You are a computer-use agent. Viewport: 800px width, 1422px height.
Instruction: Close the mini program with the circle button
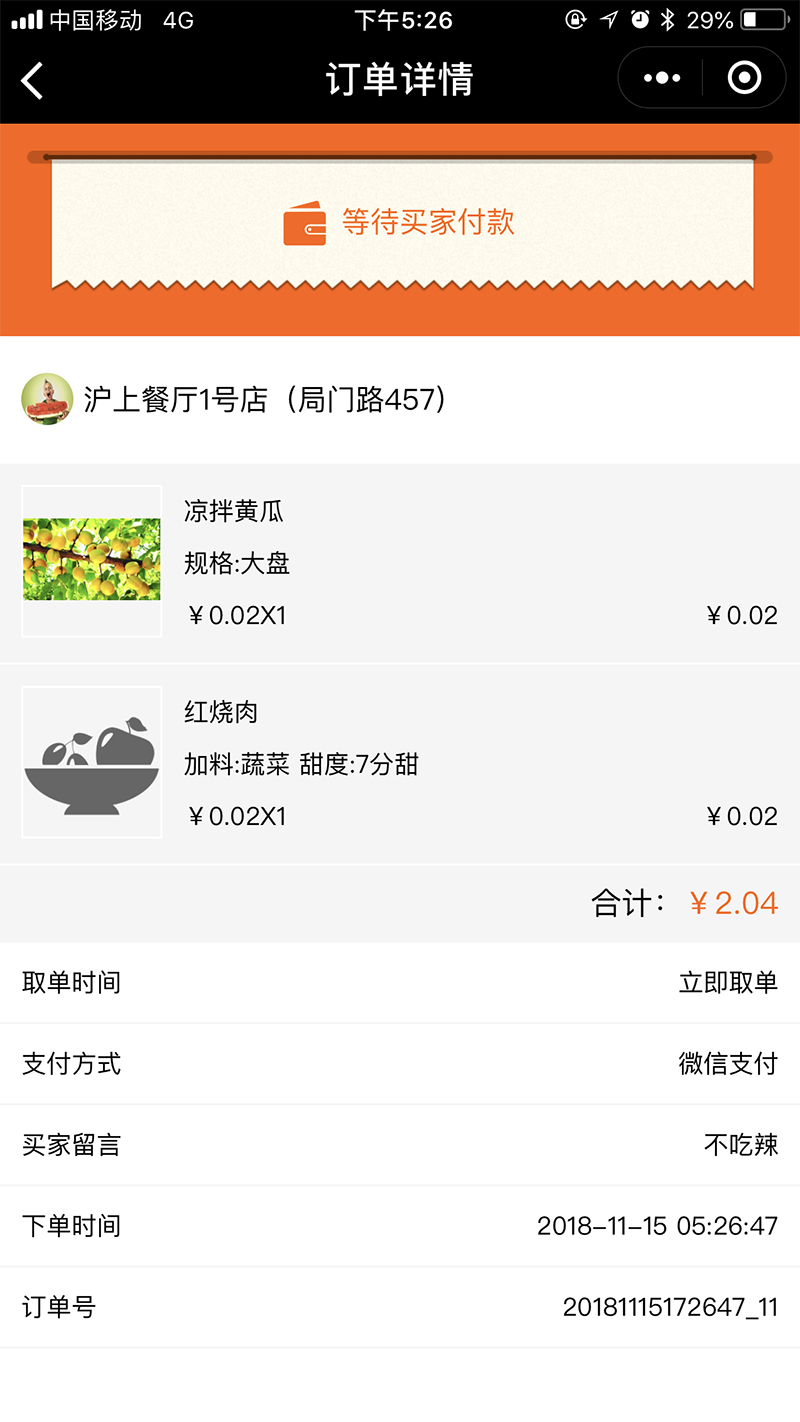744,78
